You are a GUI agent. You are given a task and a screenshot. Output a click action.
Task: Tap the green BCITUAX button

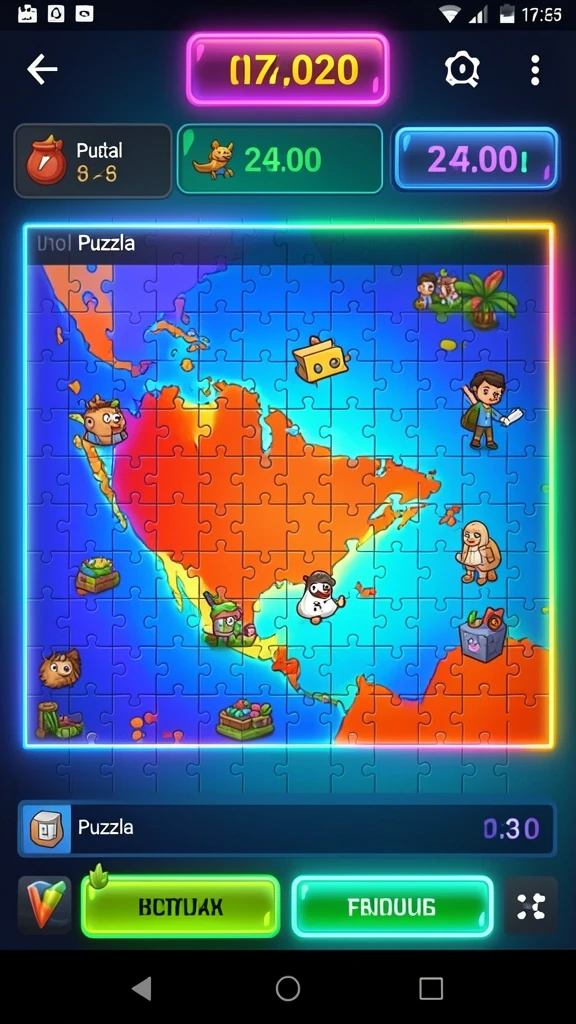click(x=180, y=906)
